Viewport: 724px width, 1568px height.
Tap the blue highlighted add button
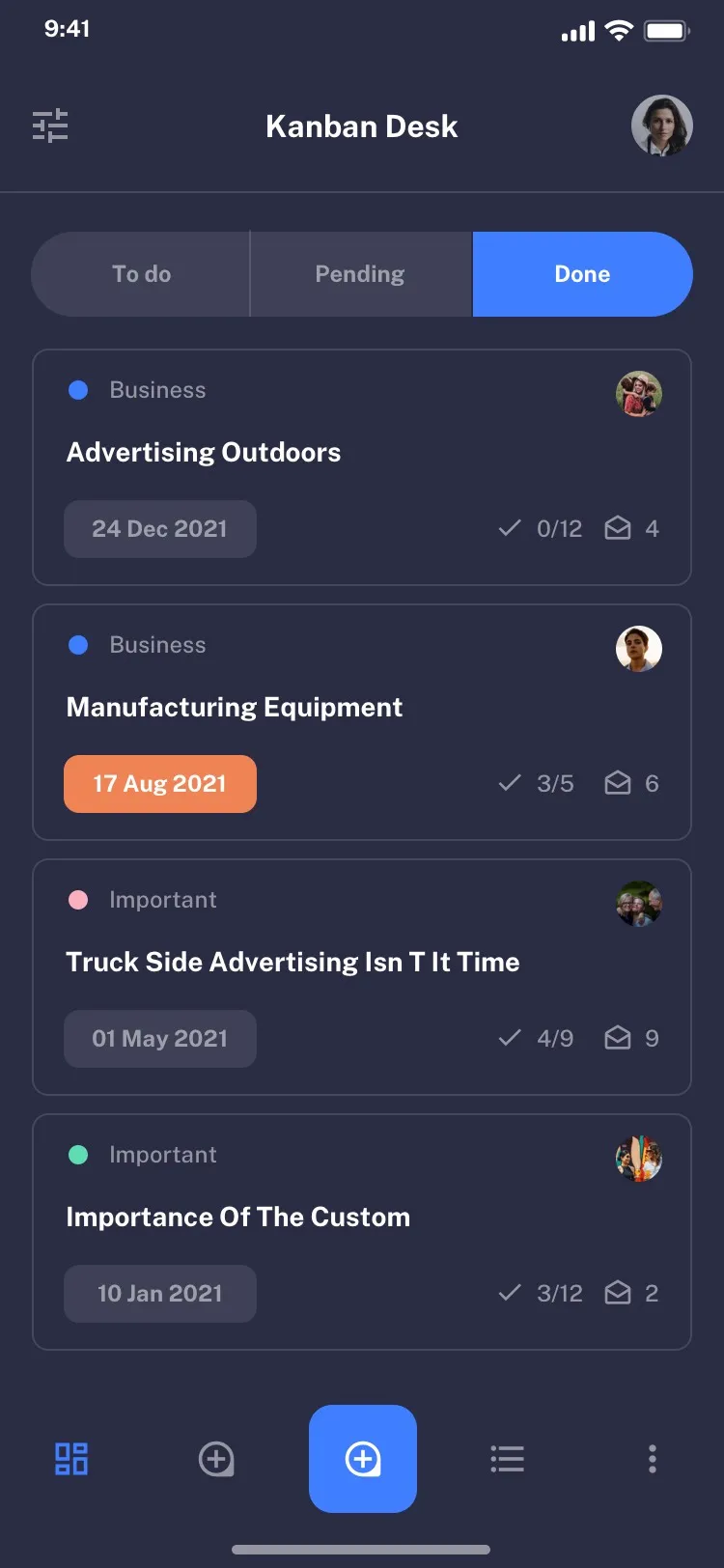point(363,1458)
